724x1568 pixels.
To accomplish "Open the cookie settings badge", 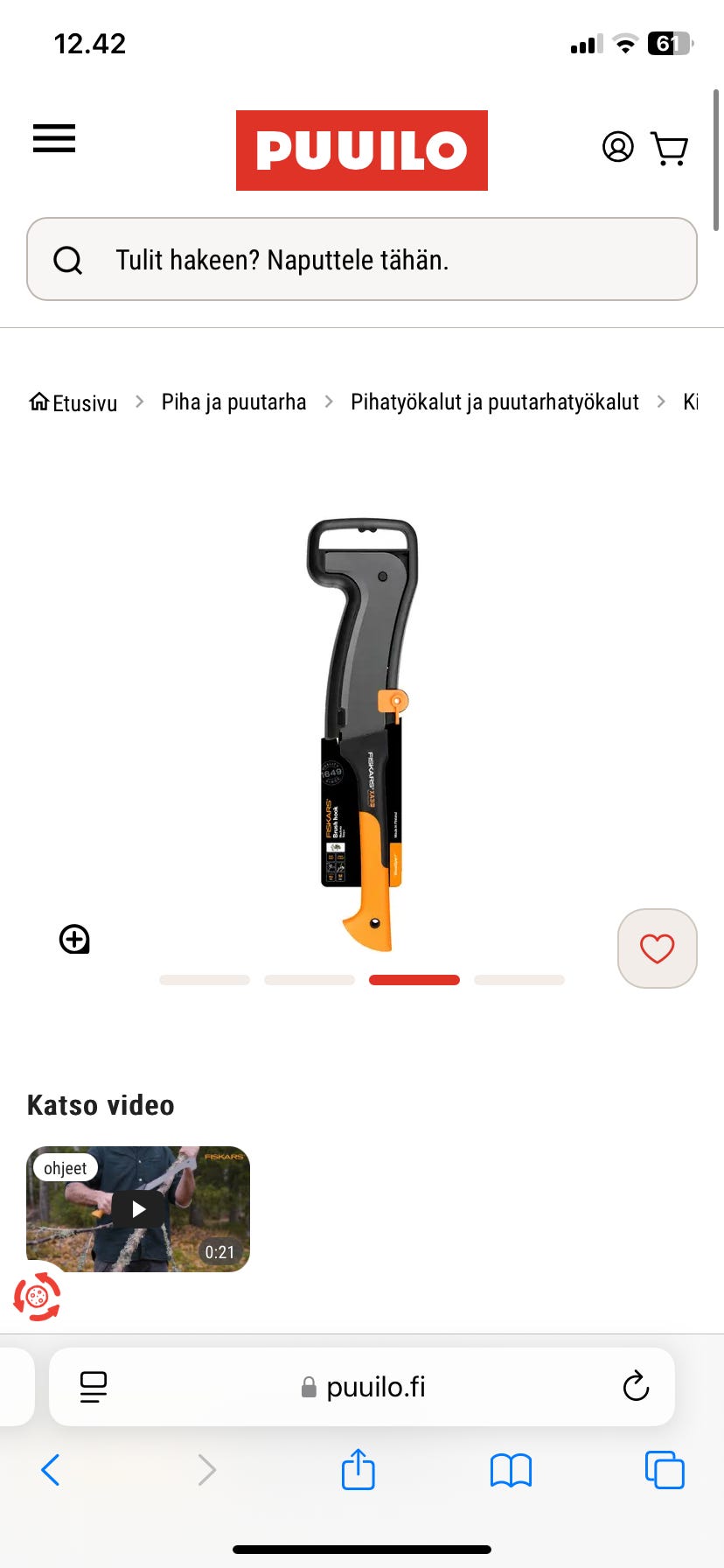I will coord(37,1296).
